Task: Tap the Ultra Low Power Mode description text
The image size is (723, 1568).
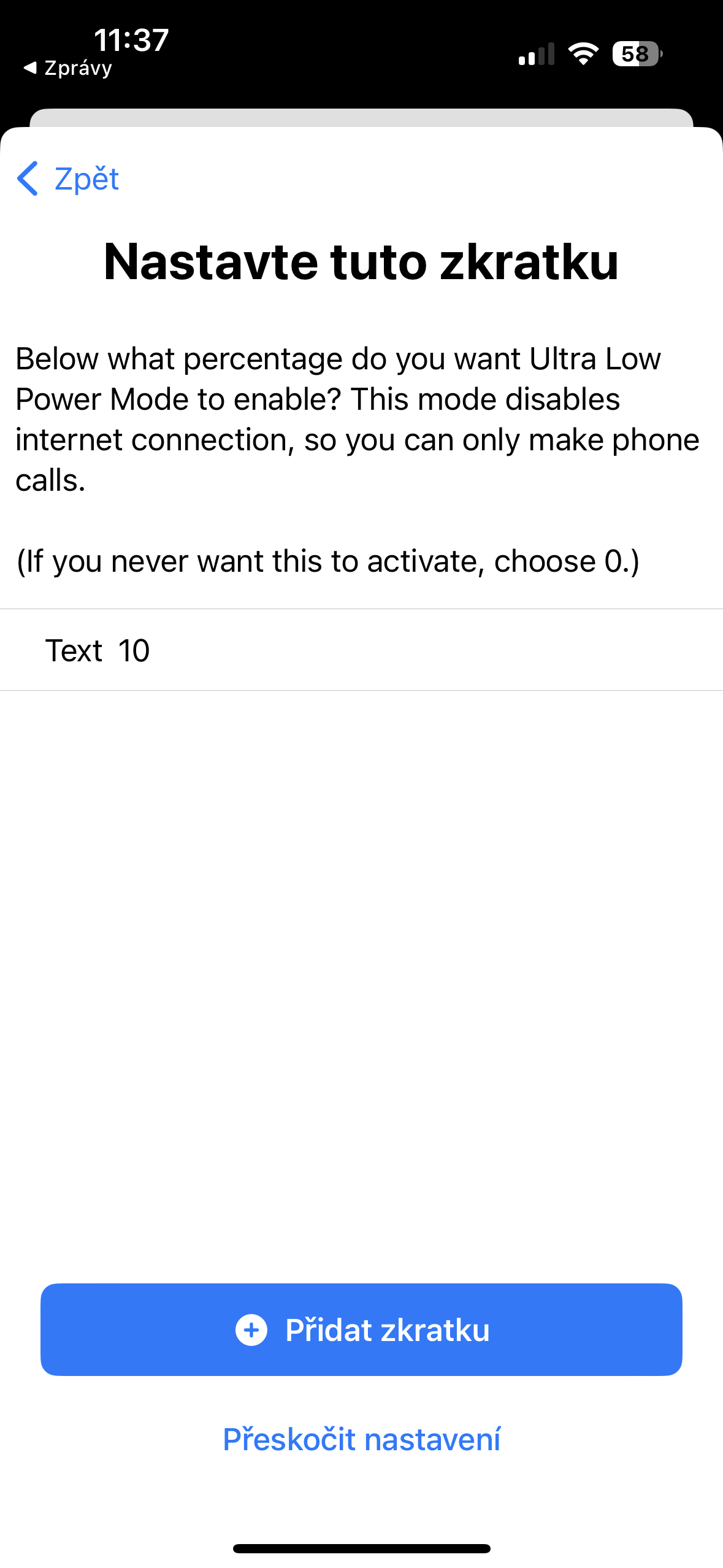Action: tap(358, 418)
